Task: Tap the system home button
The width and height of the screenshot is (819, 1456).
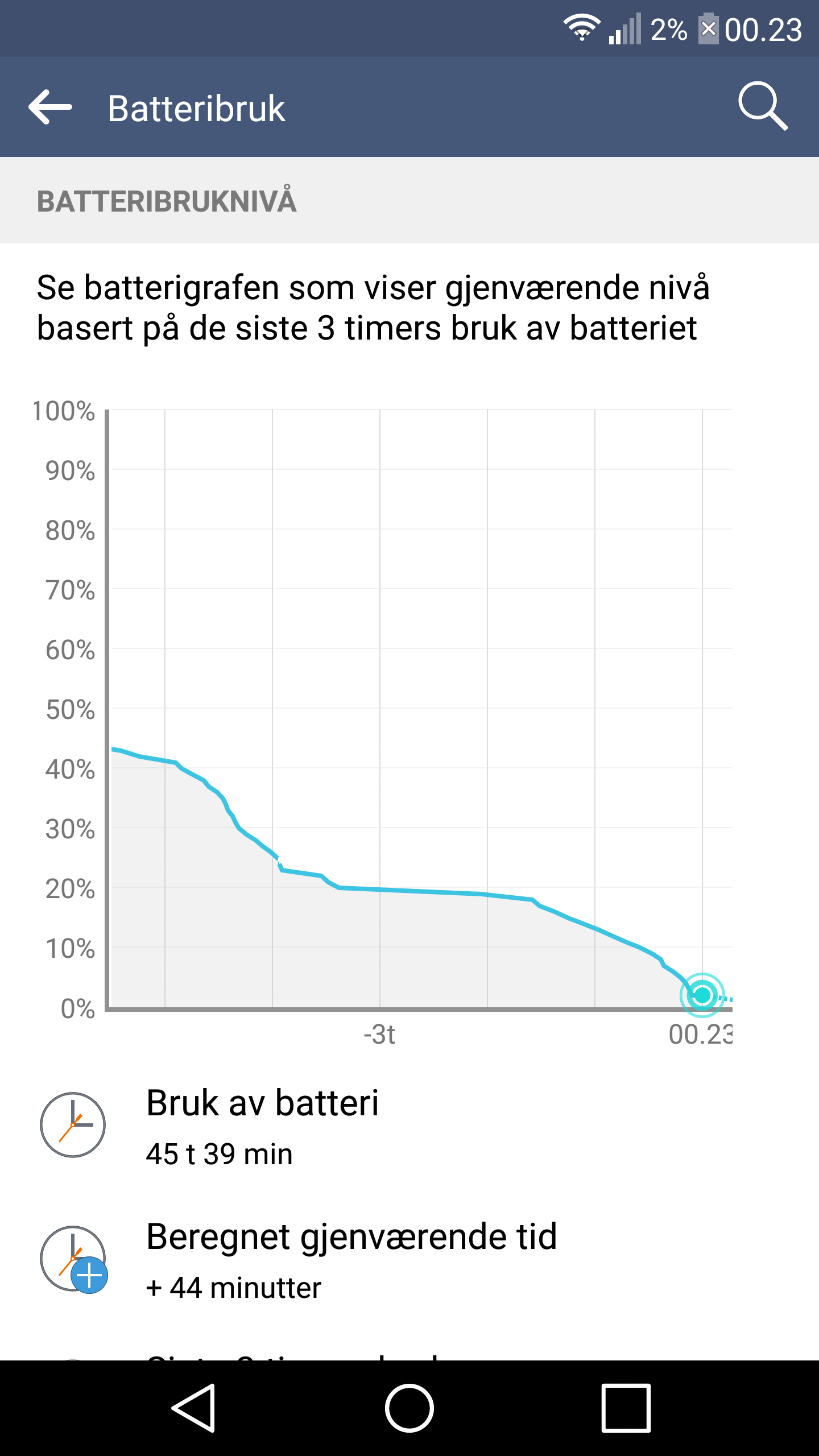Action: point(409,1408)
